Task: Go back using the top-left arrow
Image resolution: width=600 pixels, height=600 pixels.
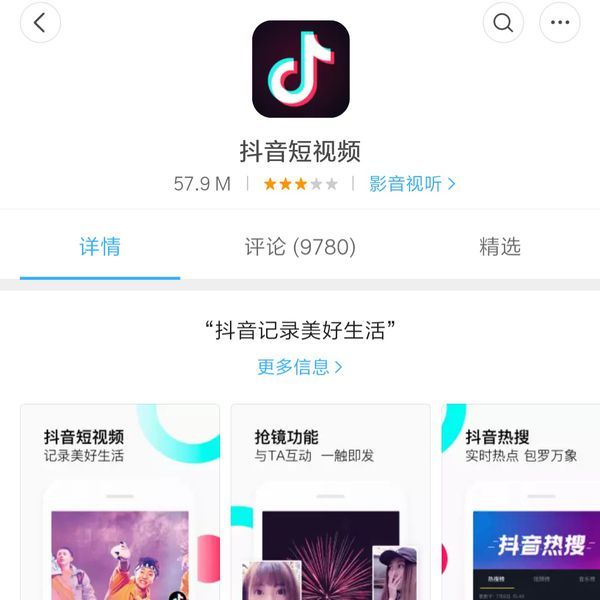Action: 40,23
